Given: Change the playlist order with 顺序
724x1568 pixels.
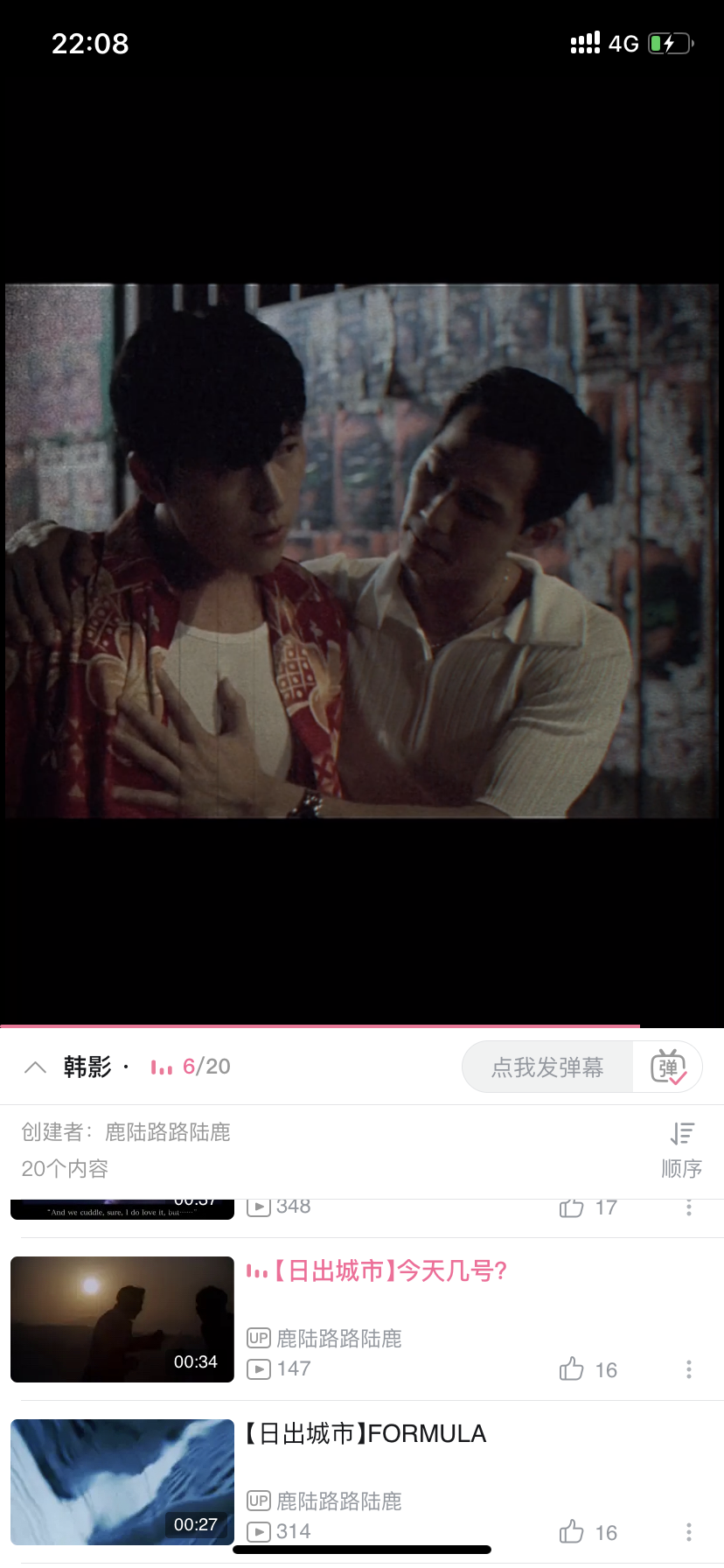Looking at the screenshot, I should tap(682, 1151).
